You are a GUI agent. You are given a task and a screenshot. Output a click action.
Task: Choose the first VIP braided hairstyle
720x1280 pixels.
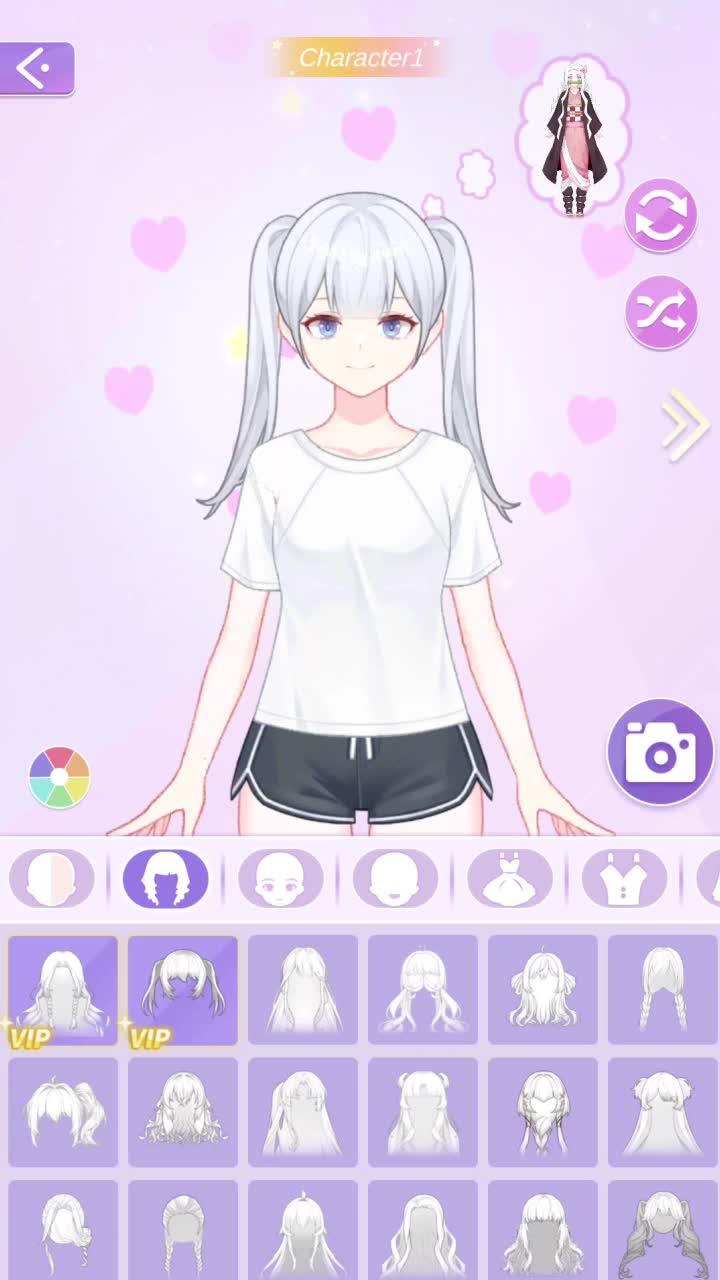click(x=62, y=989)
